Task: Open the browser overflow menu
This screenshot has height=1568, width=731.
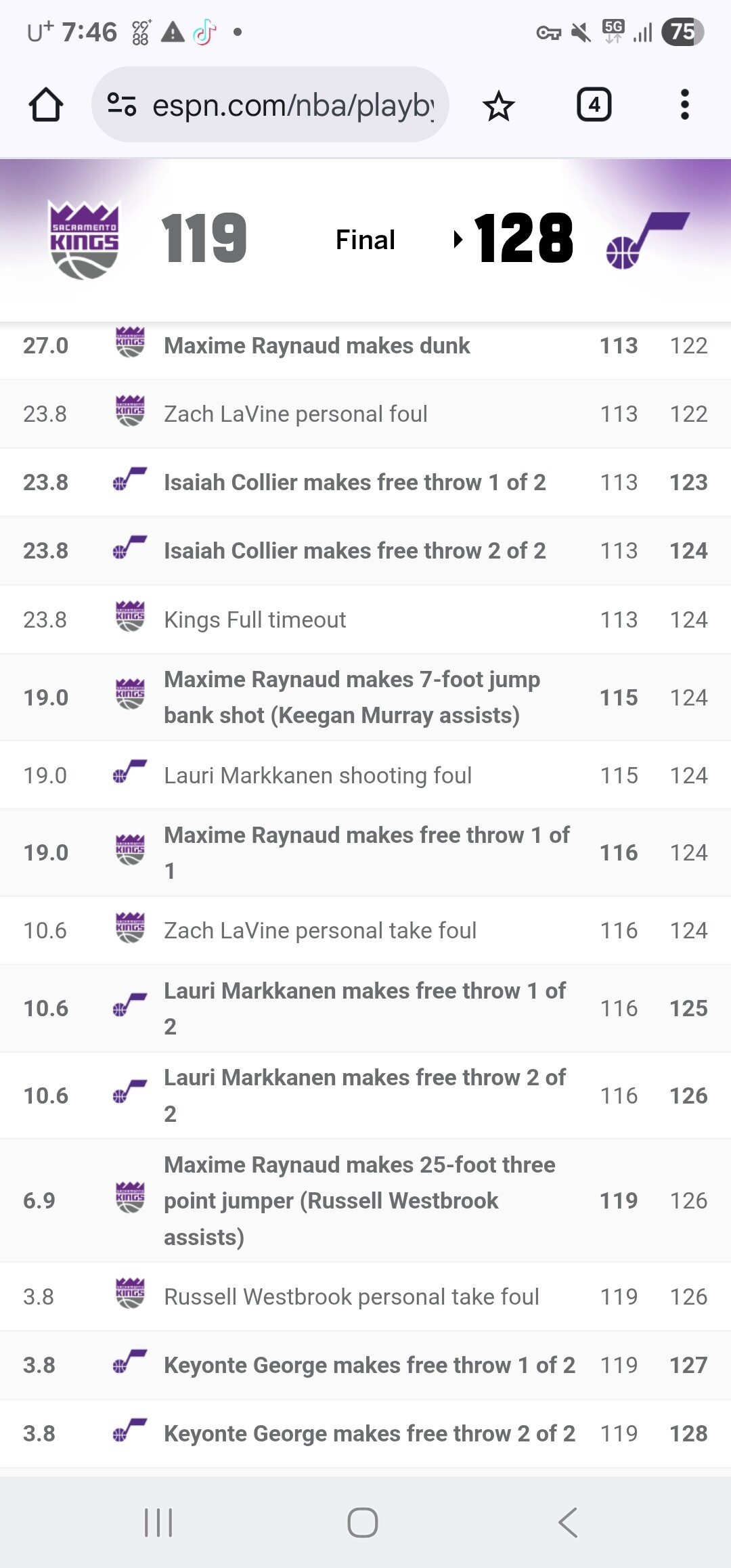Action: coord(685,104)
